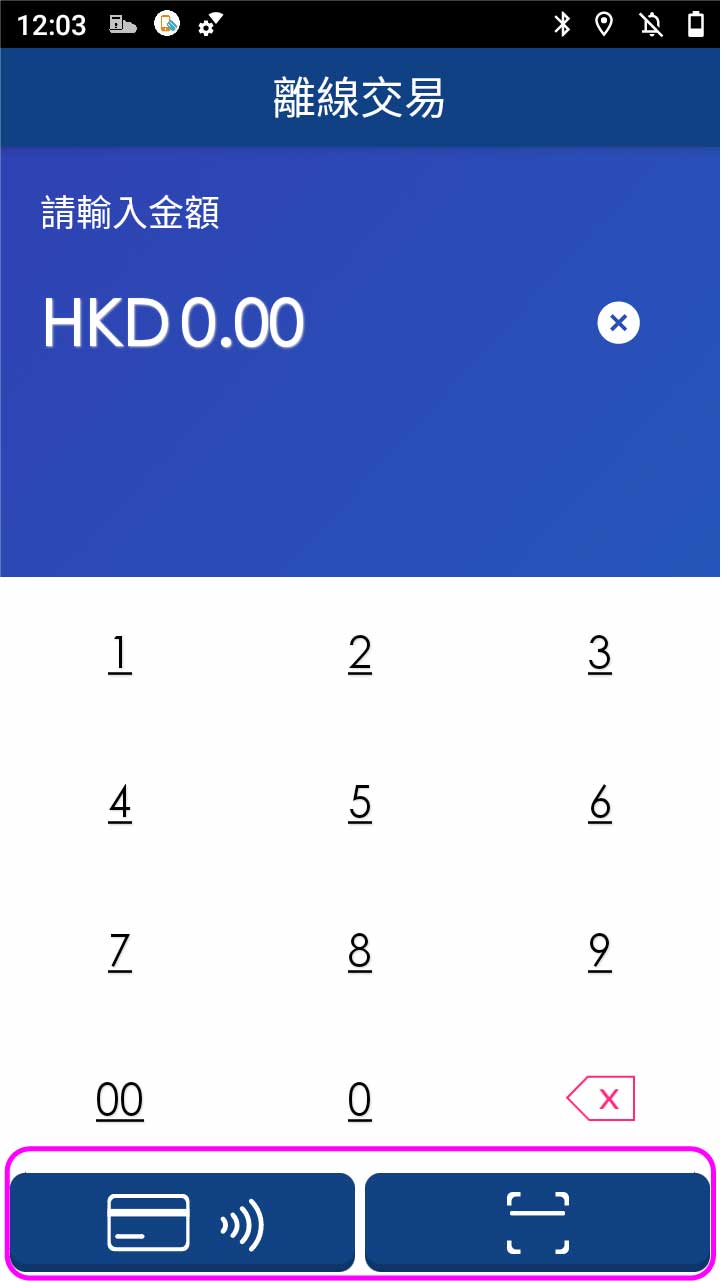
Task: Tap the 4 key
Action: point(120,803)
